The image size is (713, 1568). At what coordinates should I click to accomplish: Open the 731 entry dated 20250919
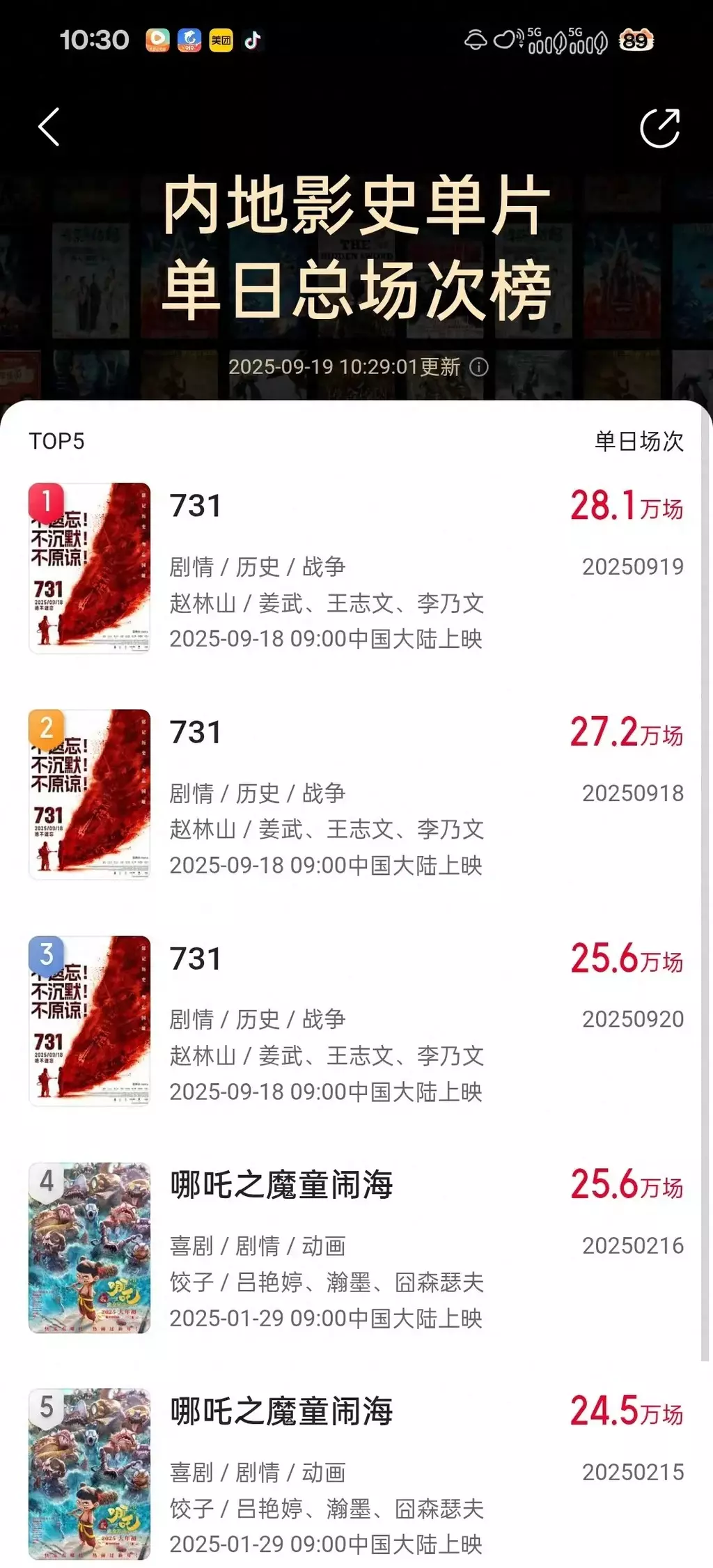pyautogui.click(x=355, y=568)
